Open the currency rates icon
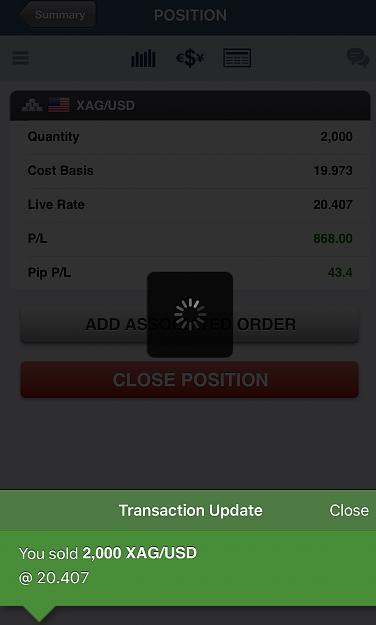The height and width of the screenshot is (625, 376). pyautogui.click(x=190, y=59)
